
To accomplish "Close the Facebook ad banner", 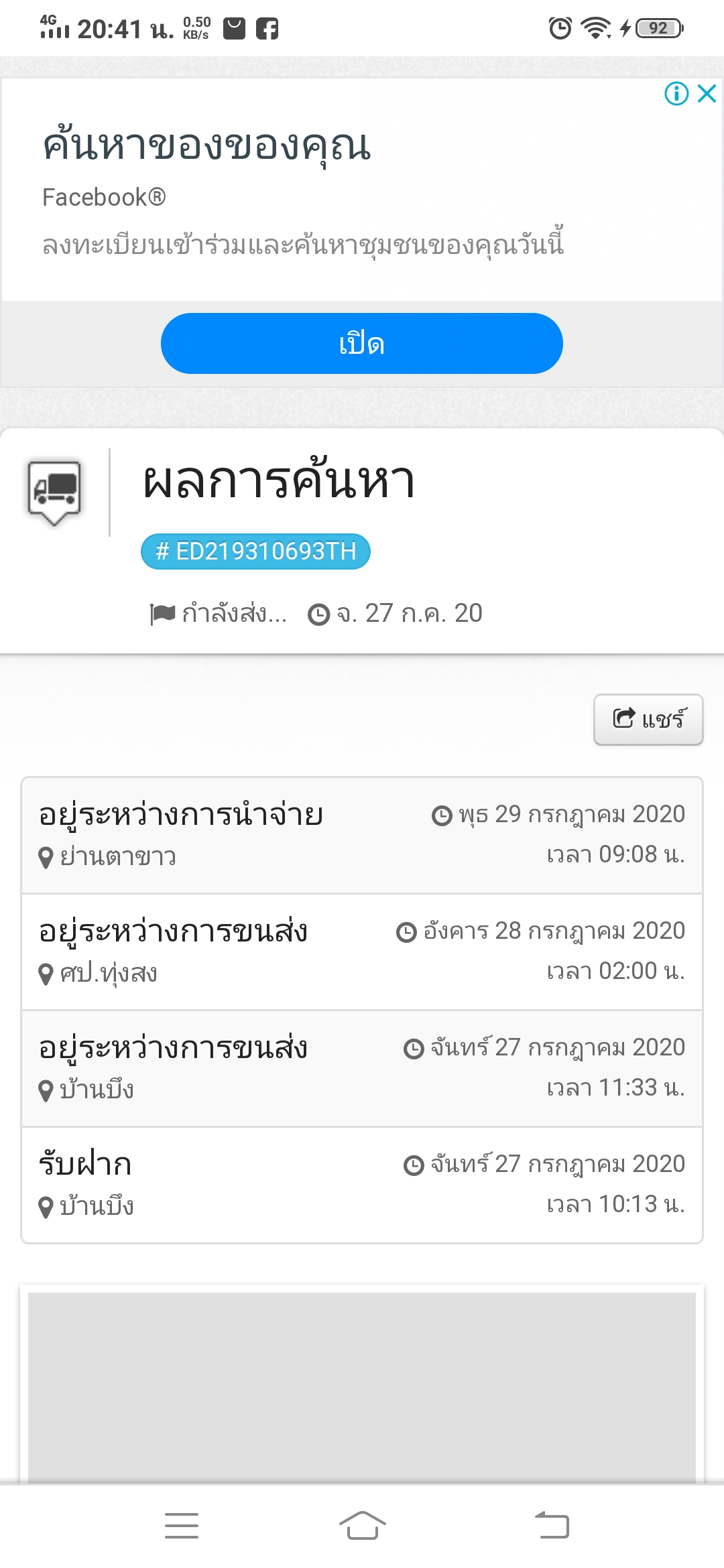I will tap(707, 93).
